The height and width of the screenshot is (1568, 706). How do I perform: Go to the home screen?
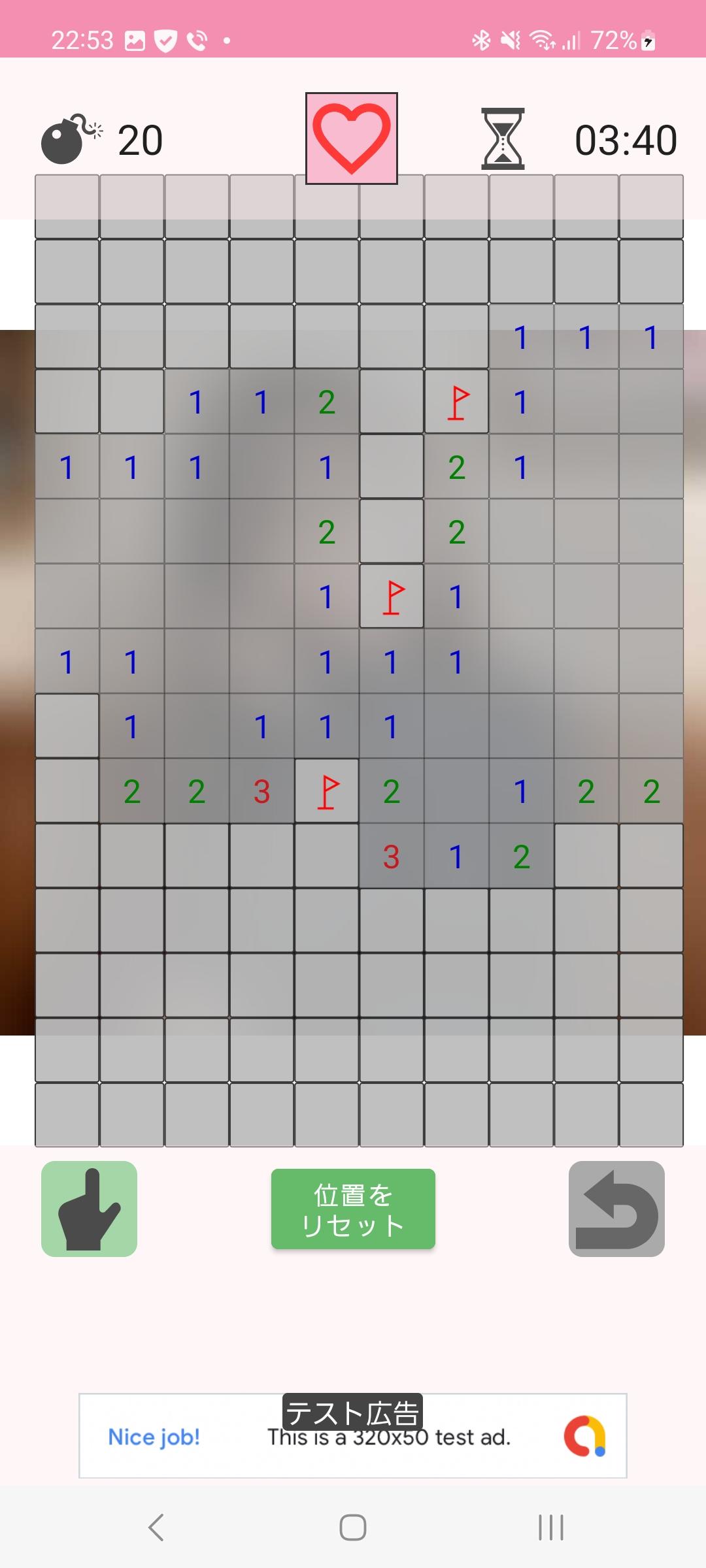(353, 1527)
